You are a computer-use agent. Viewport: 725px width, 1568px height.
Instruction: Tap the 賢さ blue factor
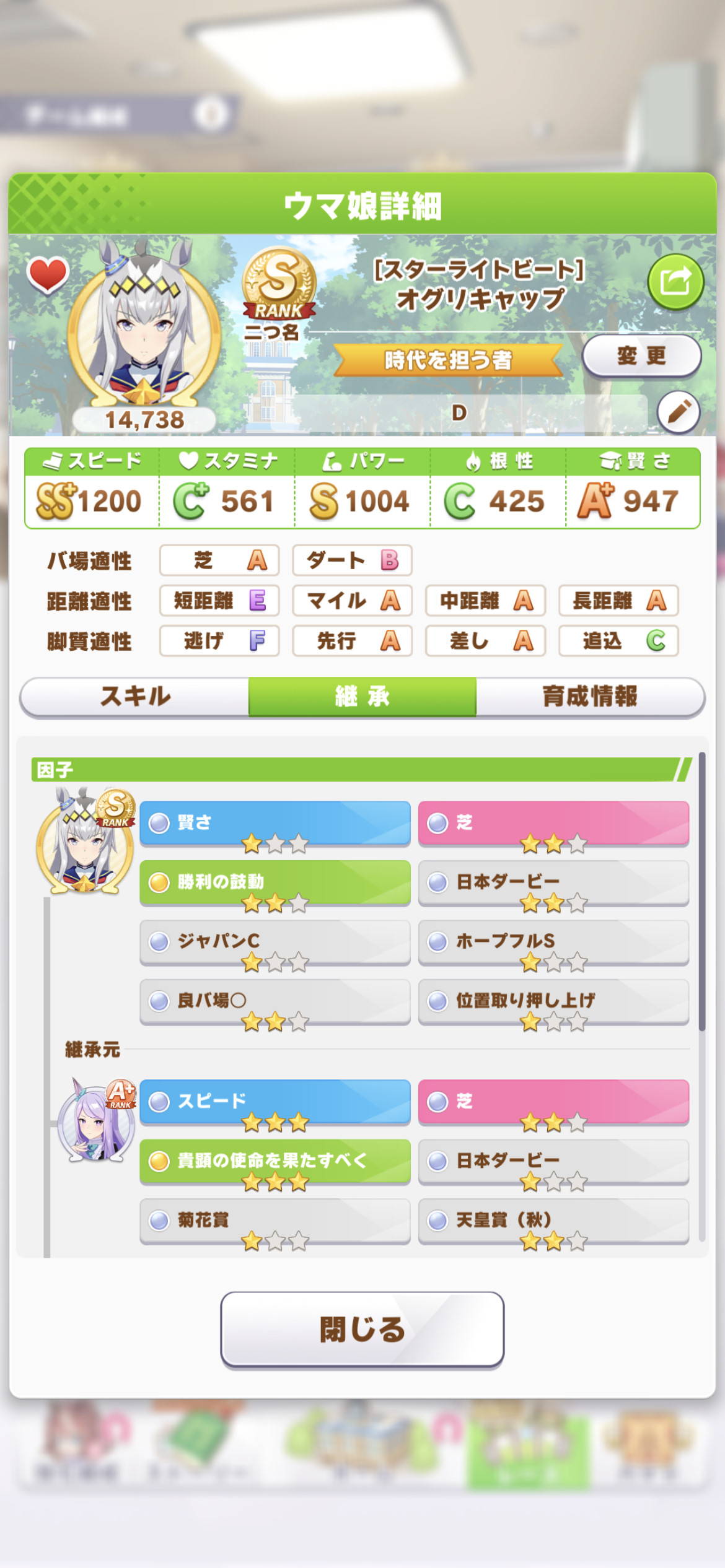(275, 824)
